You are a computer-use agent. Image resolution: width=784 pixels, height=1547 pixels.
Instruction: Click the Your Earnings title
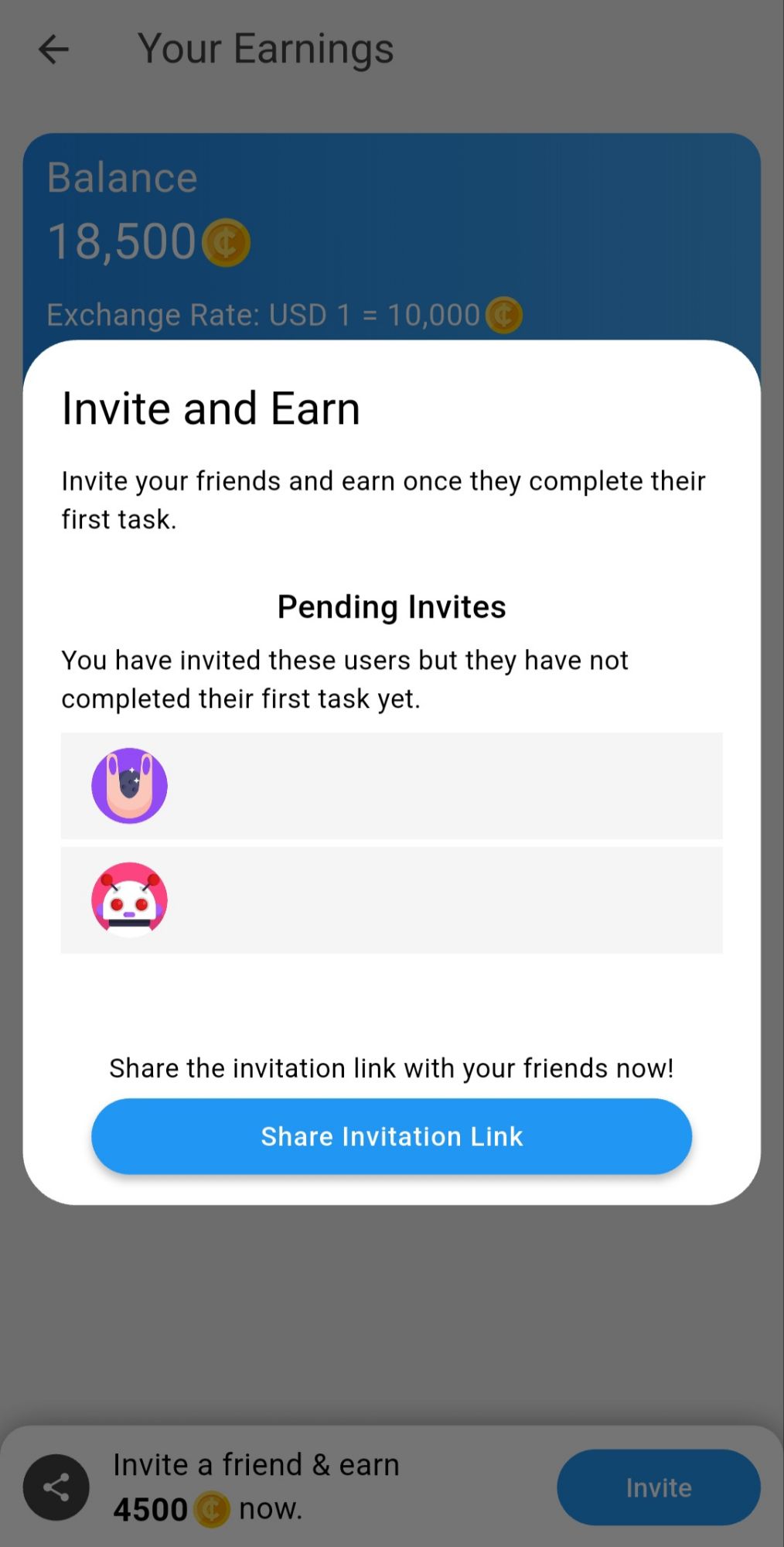point(266,48)
